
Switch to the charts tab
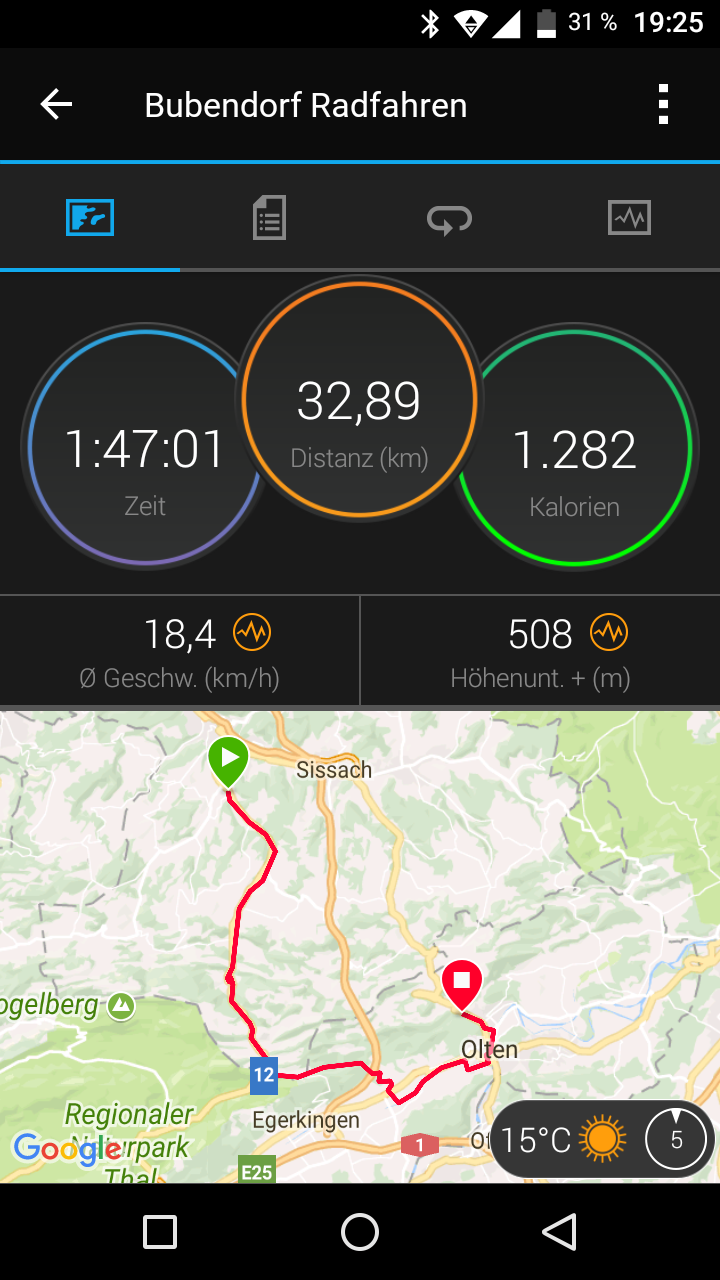pos(629,218)
